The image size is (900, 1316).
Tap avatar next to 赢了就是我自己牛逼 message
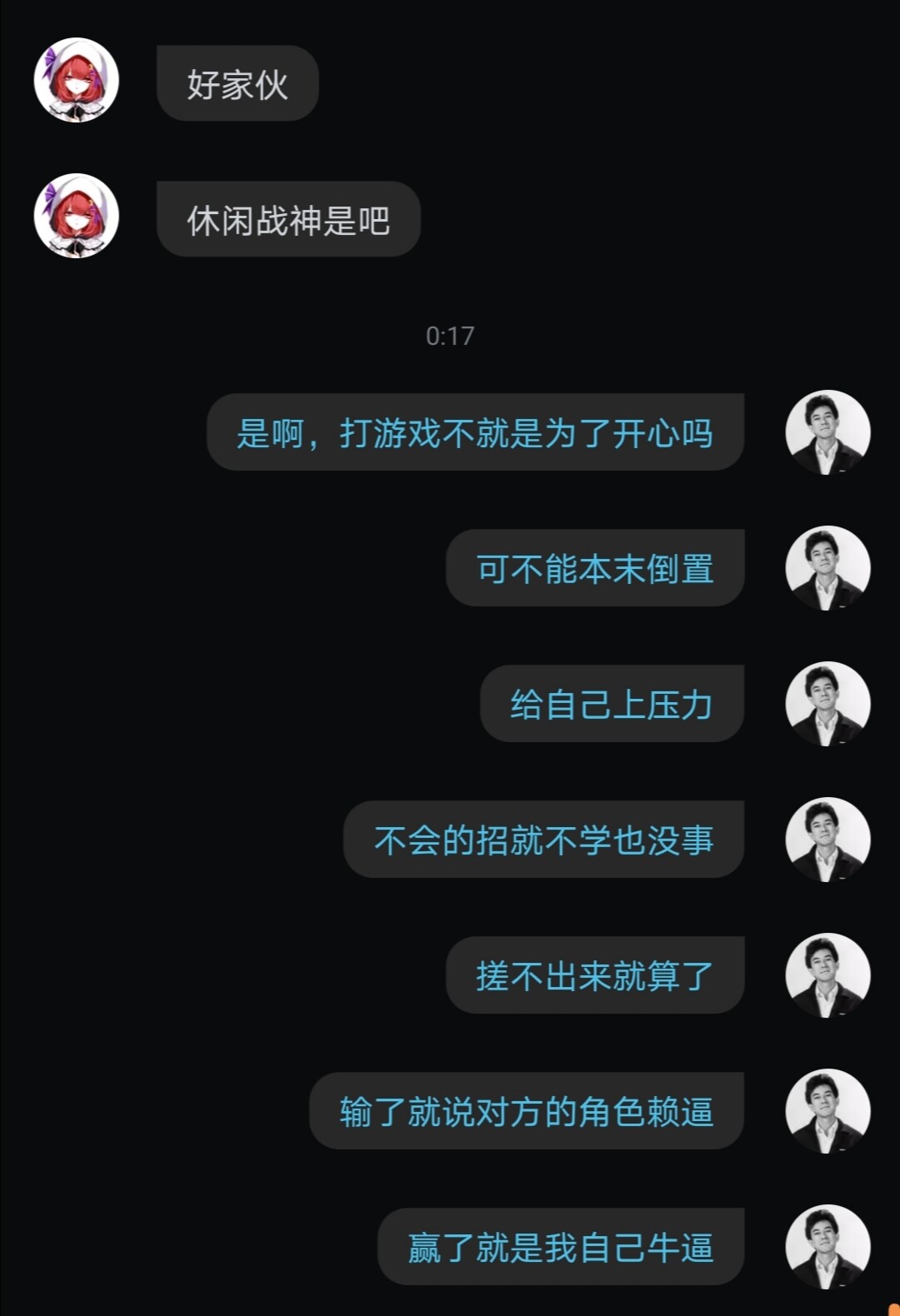[x=827, y=1247]
